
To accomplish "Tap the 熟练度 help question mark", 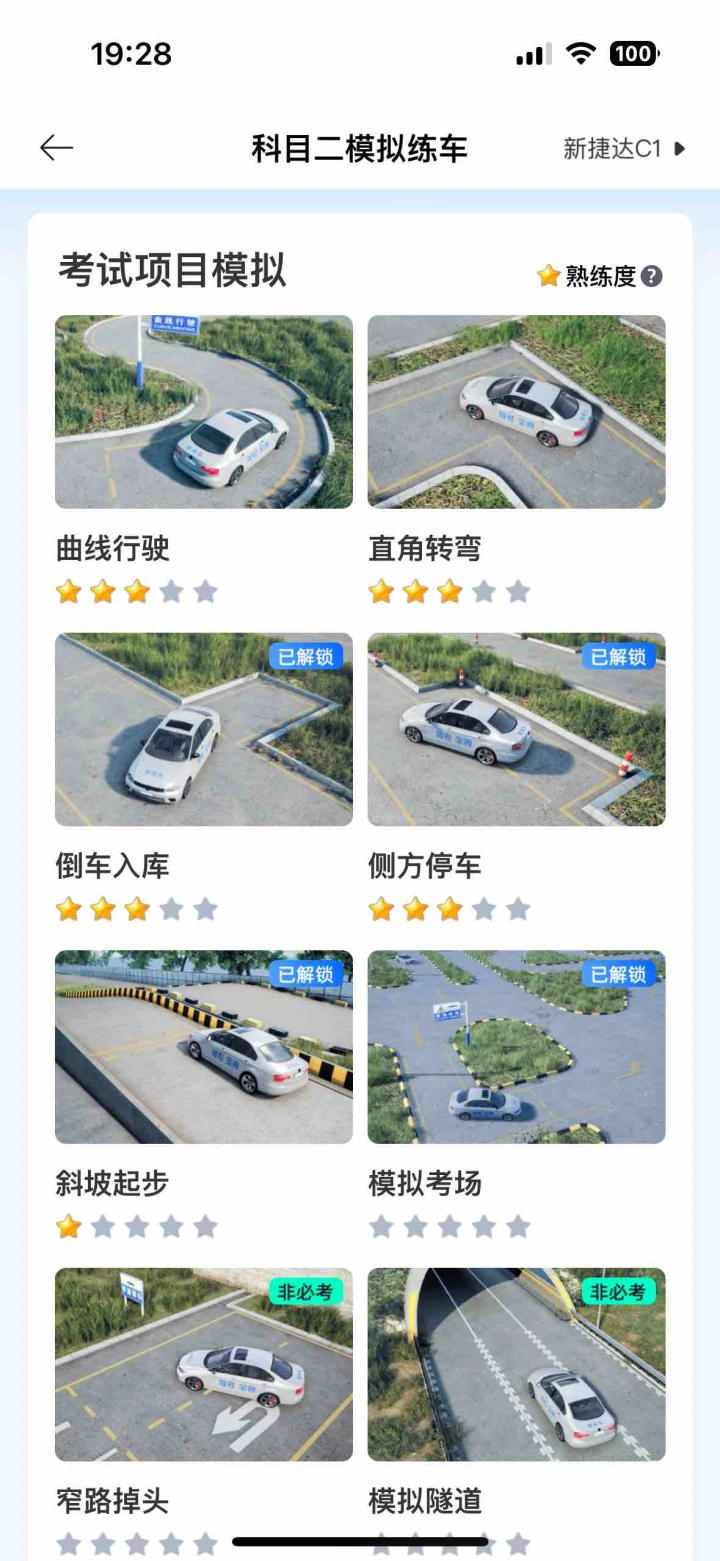I will (652, 276).
